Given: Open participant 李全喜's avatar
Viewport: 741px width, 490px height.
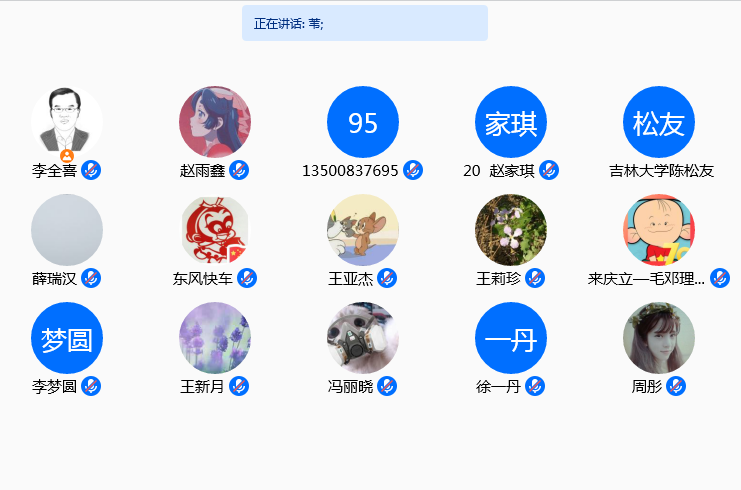Looking at the screenshot, I should click(x=67, y=121).
